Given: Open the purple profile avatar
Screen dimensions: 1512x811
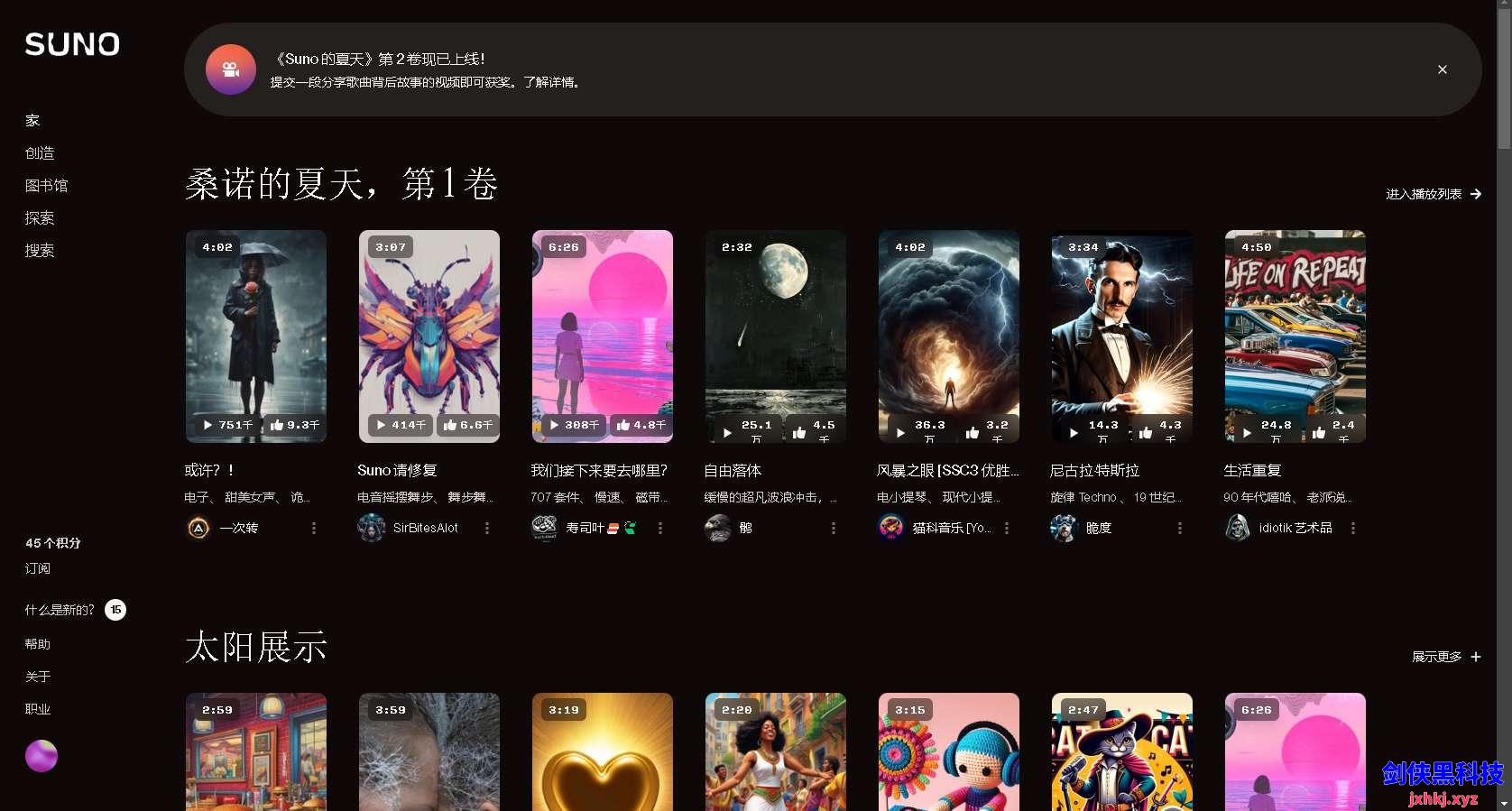Looking at the screenshot, I should click(x=41, y=756).
